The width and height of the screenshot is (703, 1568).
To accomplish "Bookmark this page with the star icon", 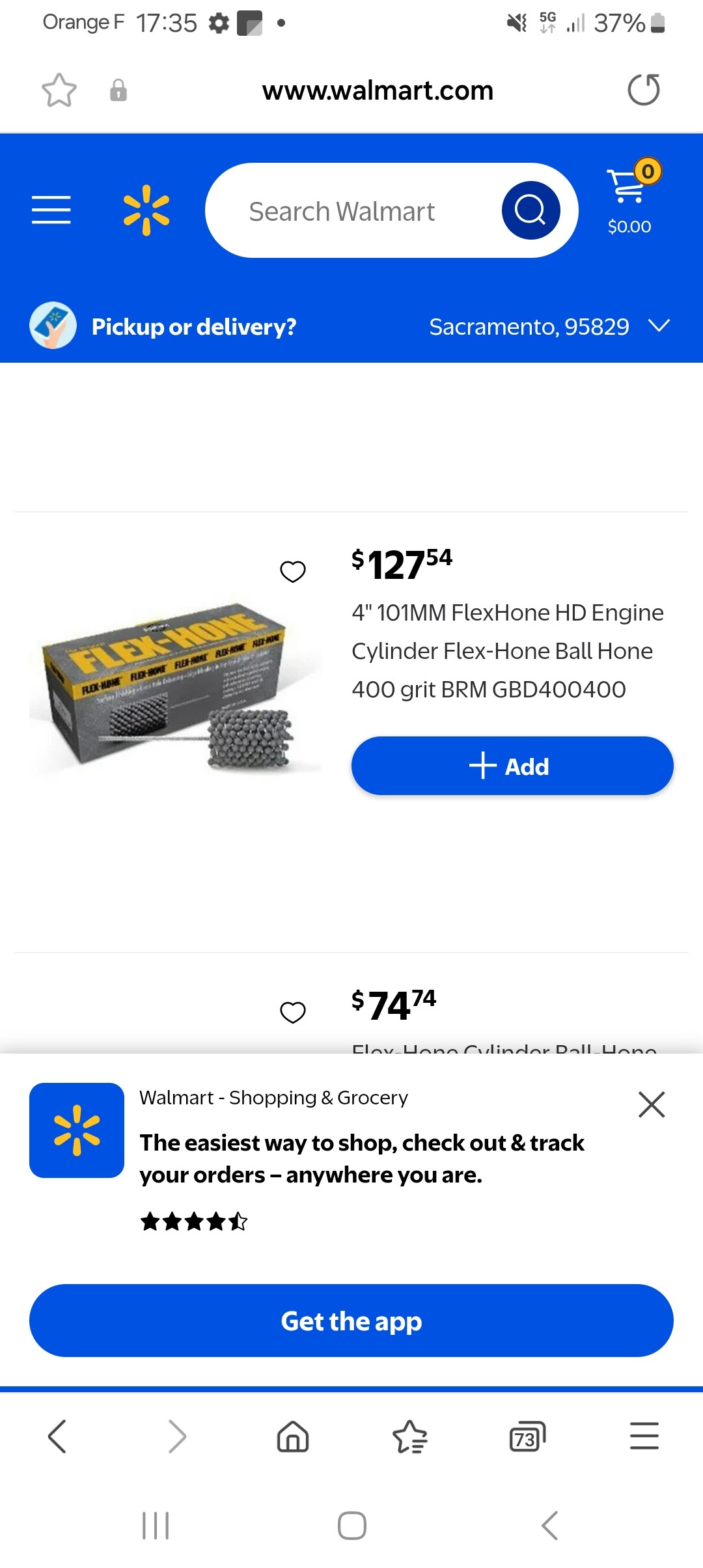I will (59, 90).
